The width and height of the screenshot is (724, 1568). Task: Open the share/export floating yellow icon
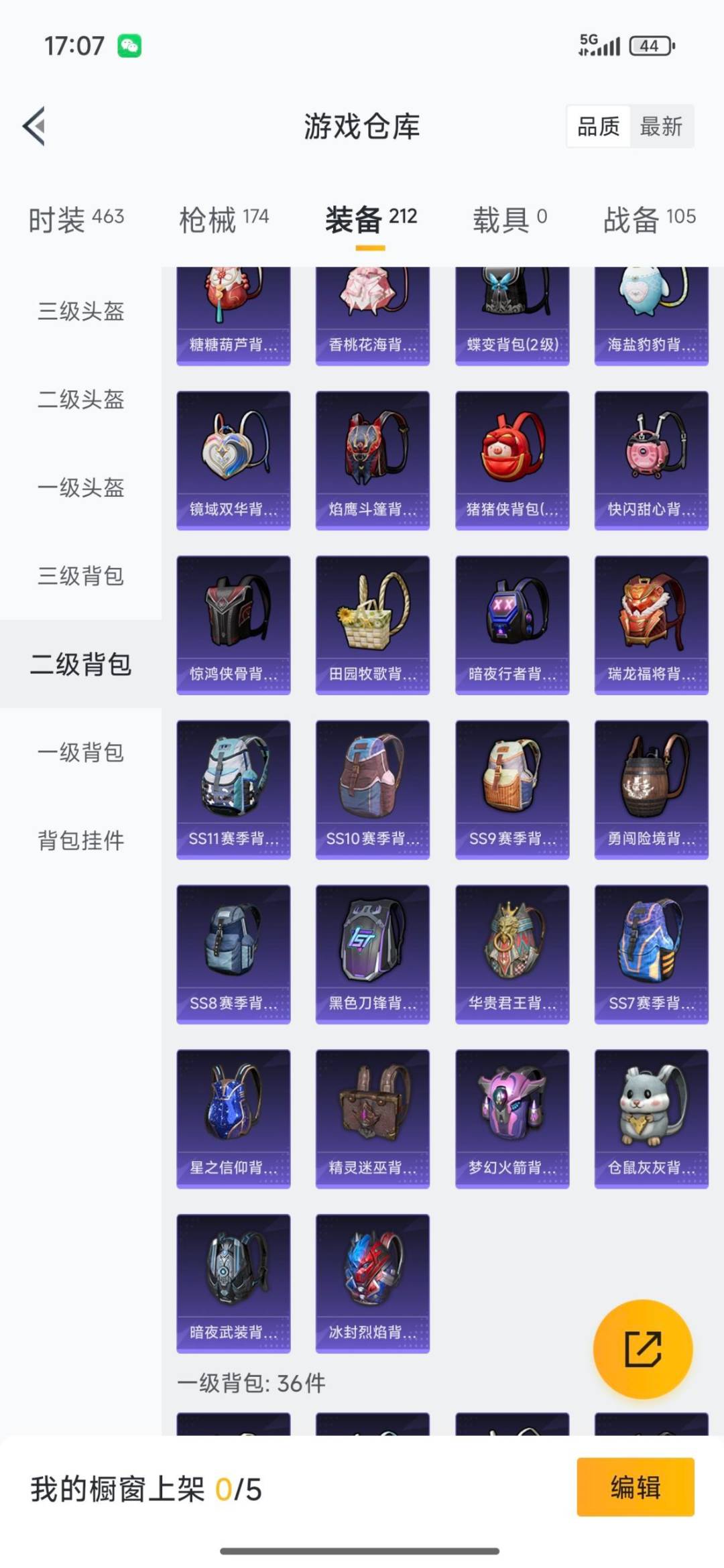(642, 1349)
